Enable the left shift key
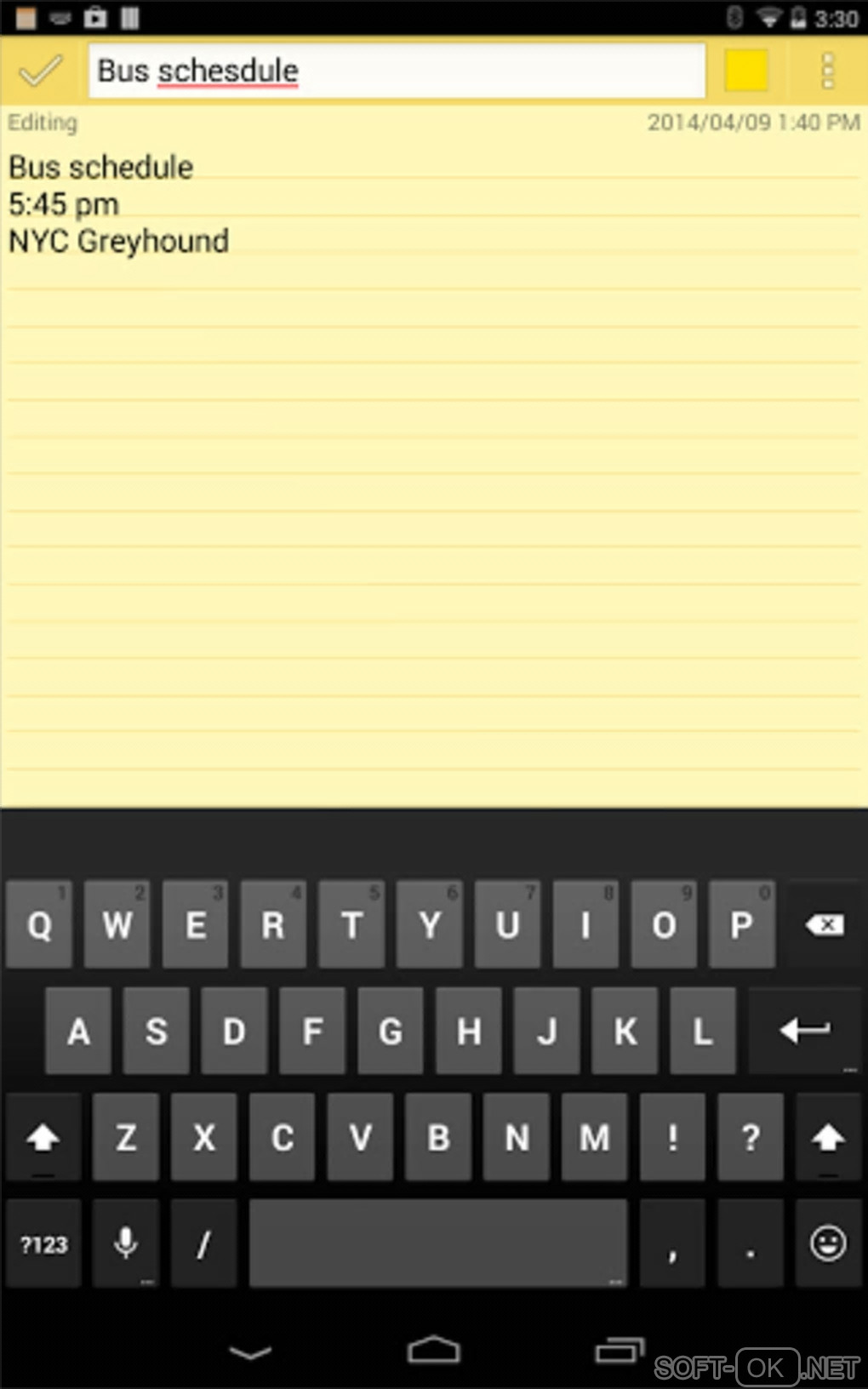The image size is (868, 1389). (43, 1138)
